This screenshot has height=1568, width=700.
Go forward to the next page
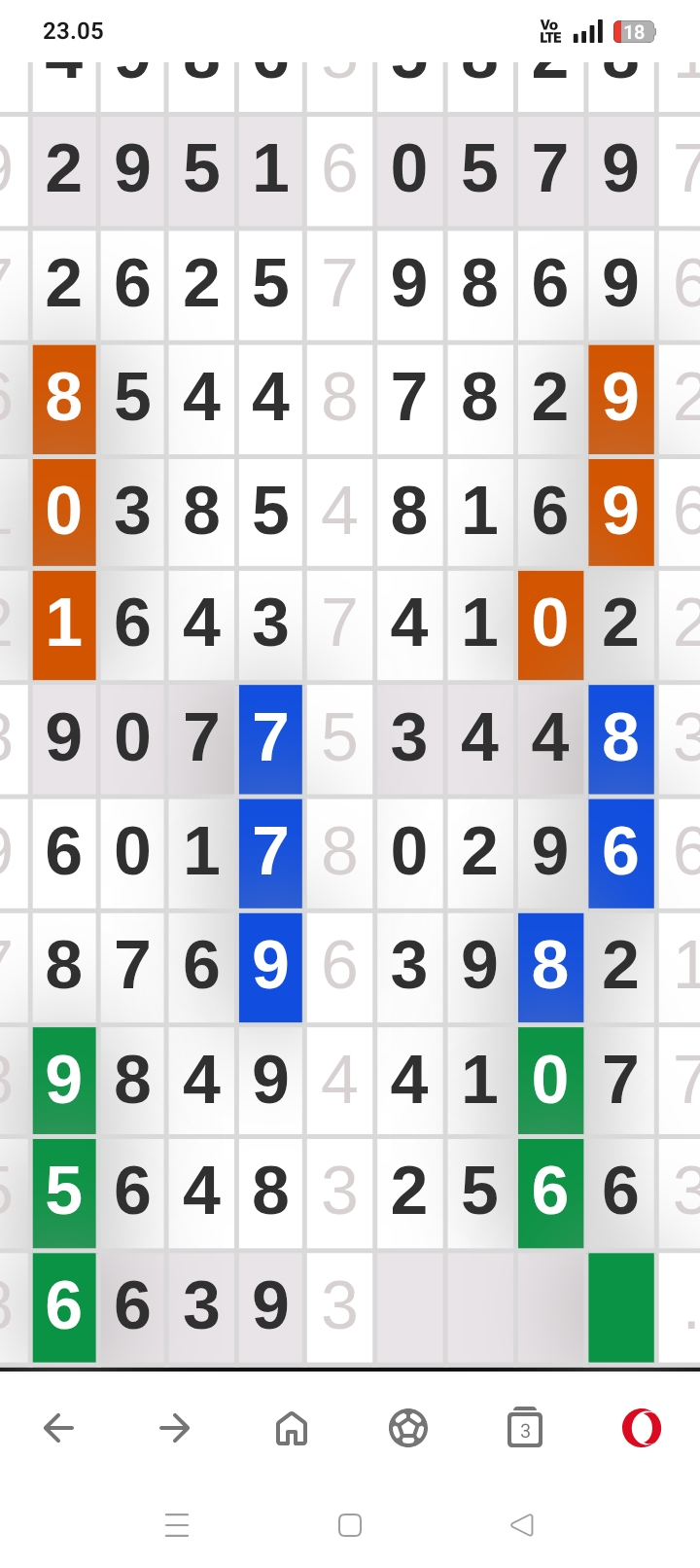tap(175, 1428)
